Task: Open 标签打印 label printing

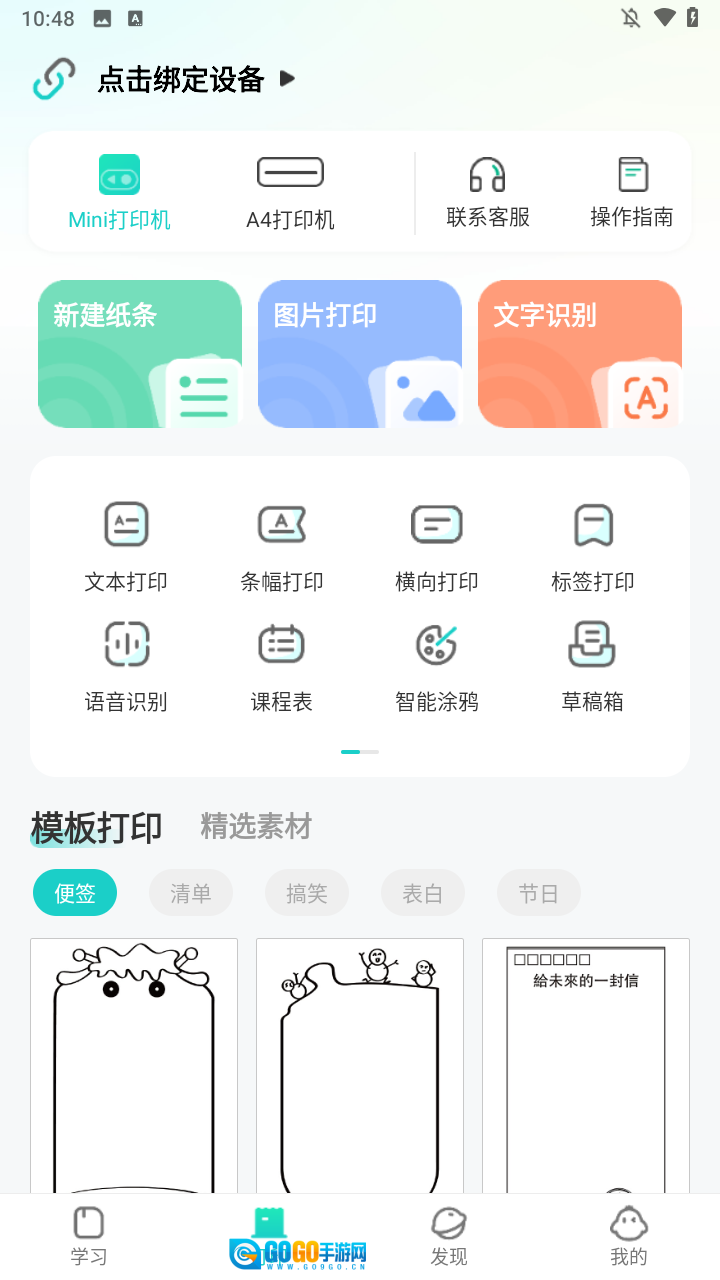Action: click(x=593, y=545)
